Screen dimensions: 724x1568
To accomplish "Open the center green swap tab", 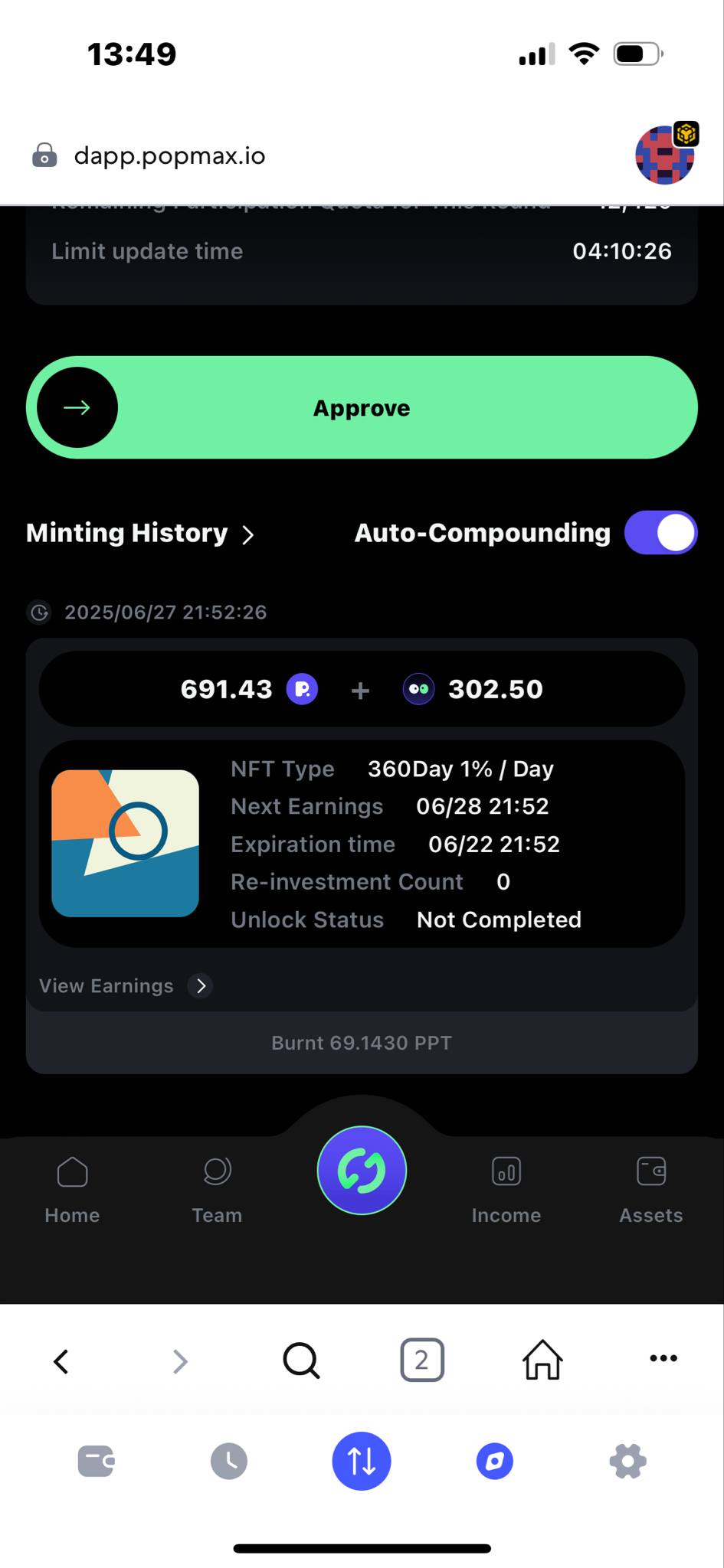I will click(362, 1170).
